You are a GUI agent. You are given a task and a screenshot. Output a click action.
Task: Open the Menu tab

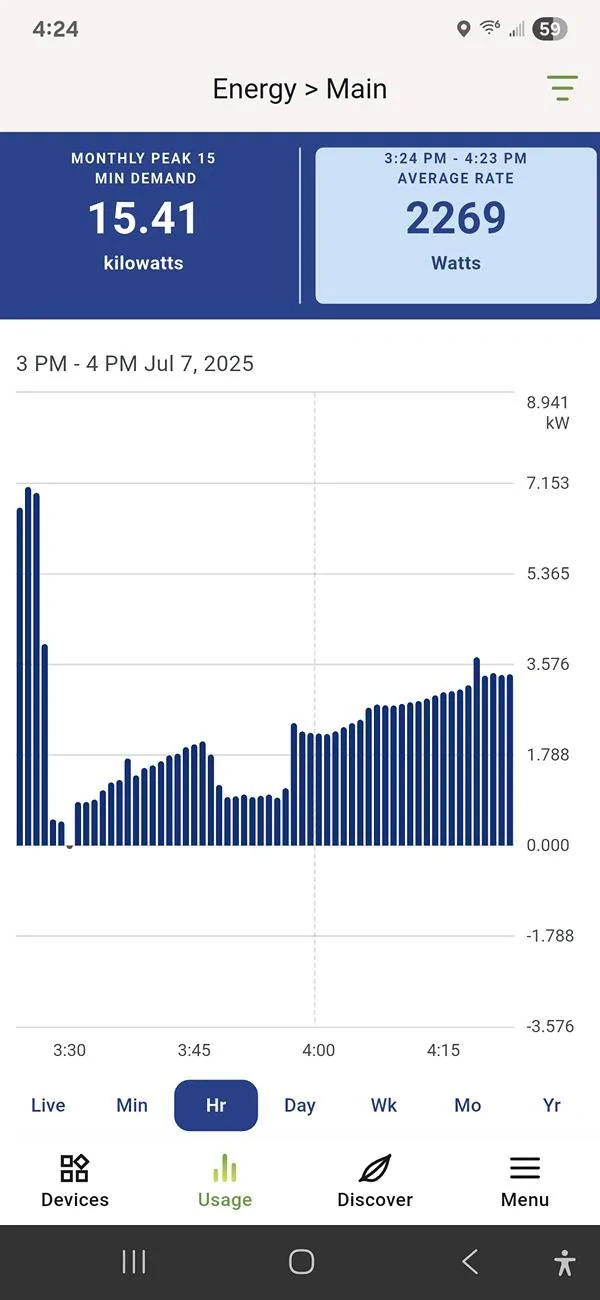click(525, 1180)
